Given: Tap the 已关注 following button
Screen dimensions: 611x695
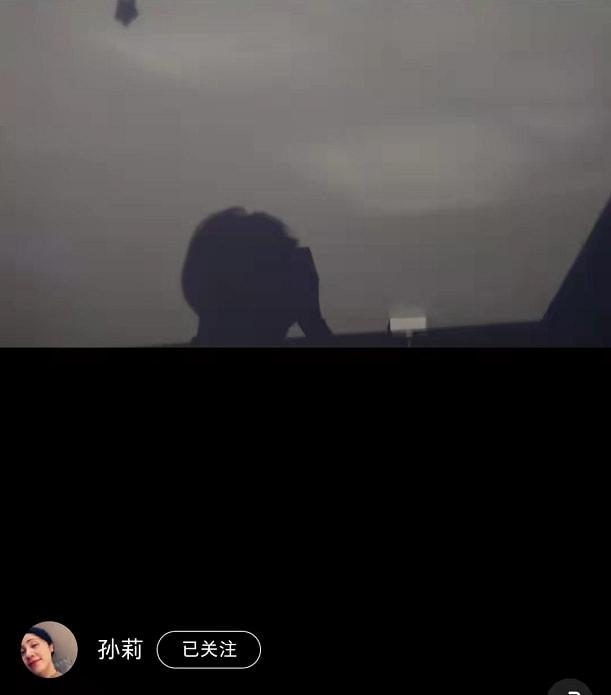Looking at the screenshot, I should click(x=208, y=650).
